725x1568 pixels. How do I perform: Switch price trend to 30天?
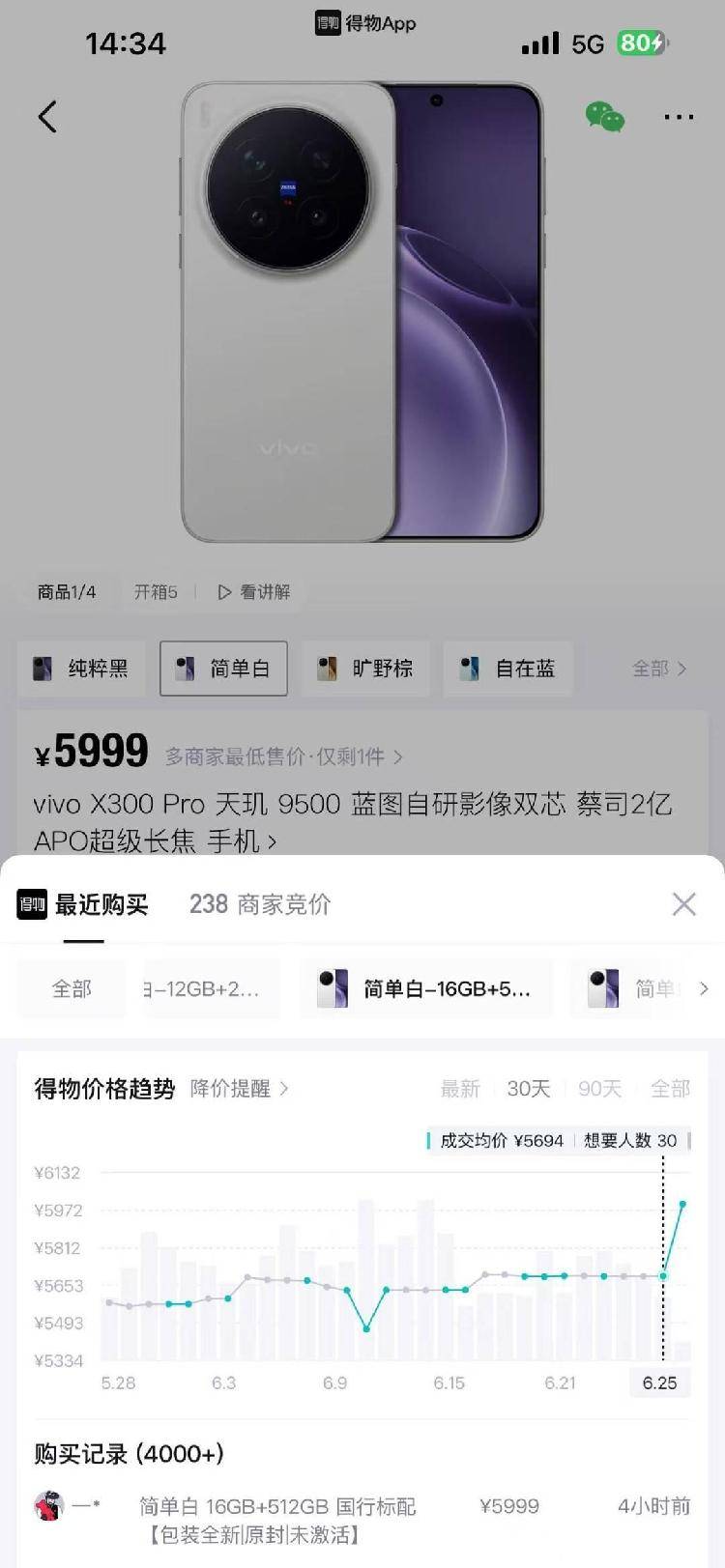tap(529, 1089)
